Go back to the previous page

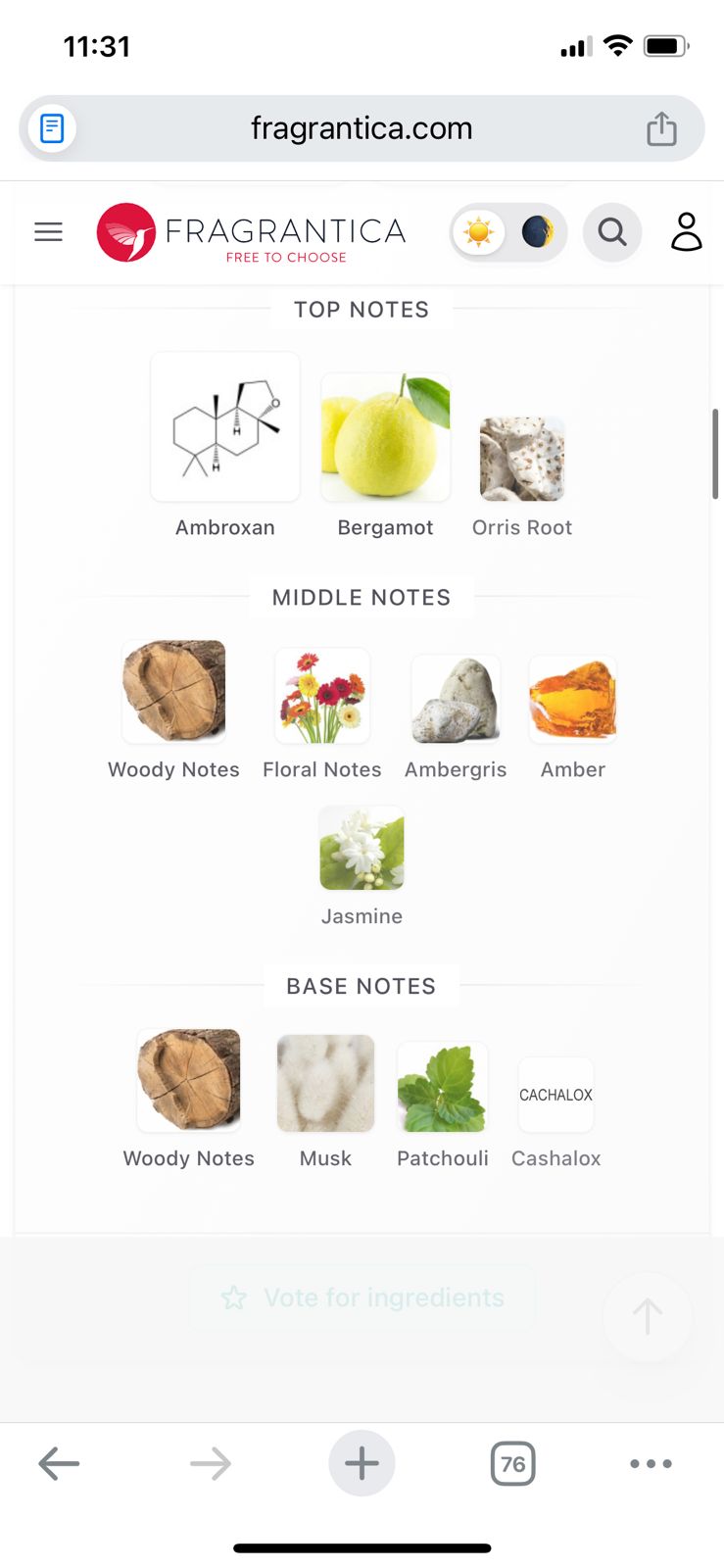point(59,1464)
